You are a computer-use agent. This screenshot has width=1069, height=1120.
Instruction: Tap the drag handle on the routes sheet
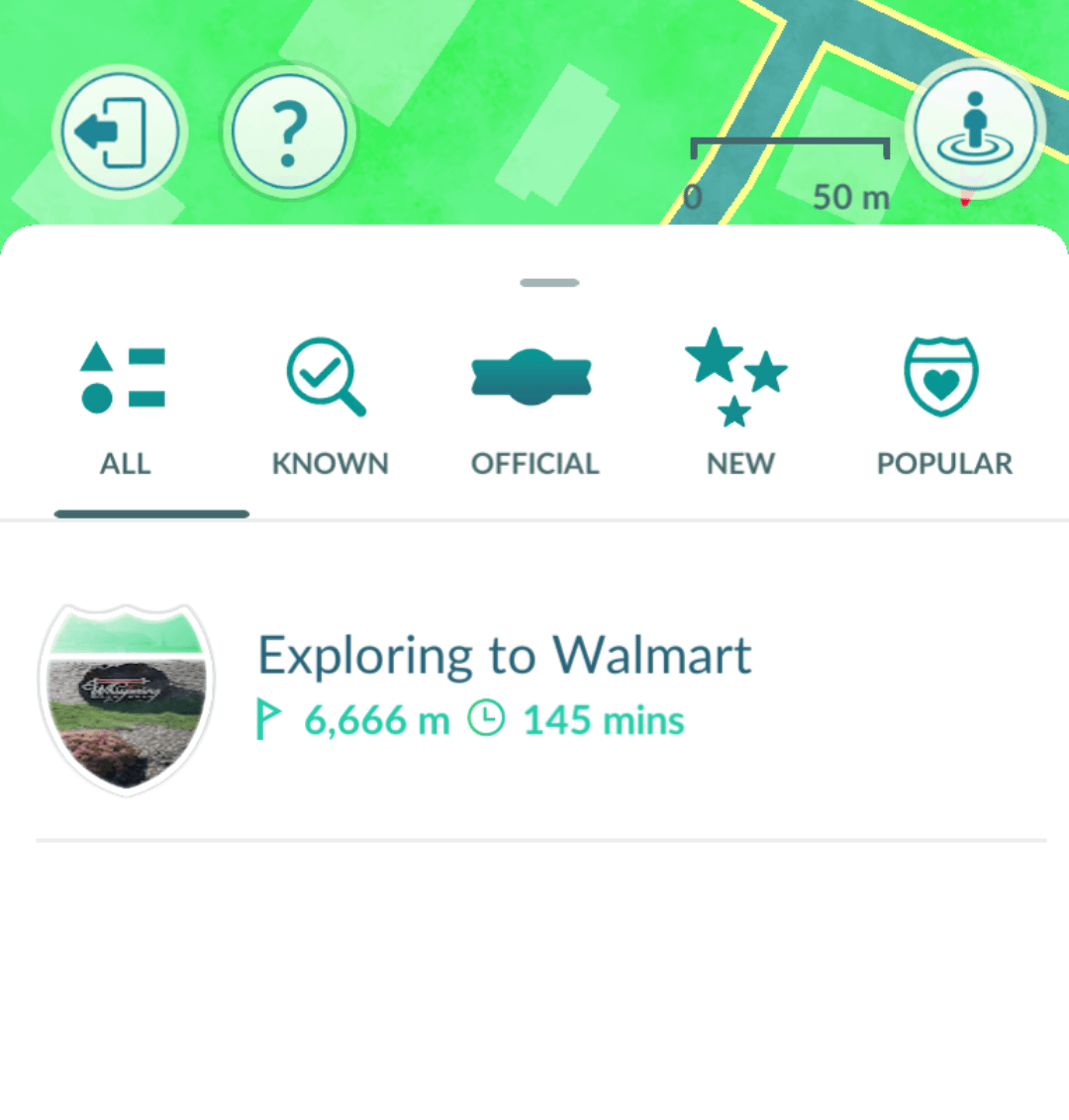pyautogui.click(x=549, y=283)
